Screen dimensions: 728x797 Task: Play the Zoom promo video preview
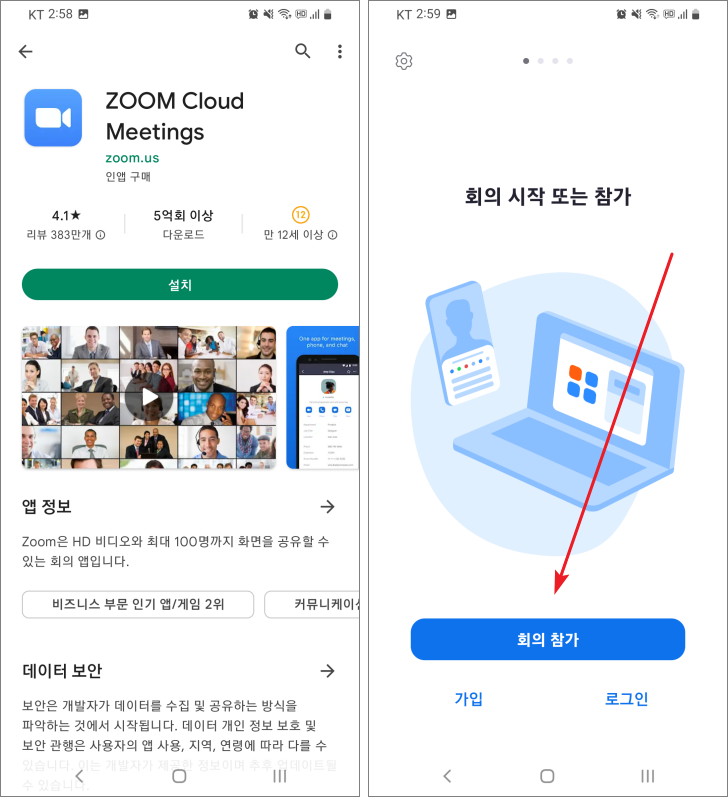click(x=149, y=397)
